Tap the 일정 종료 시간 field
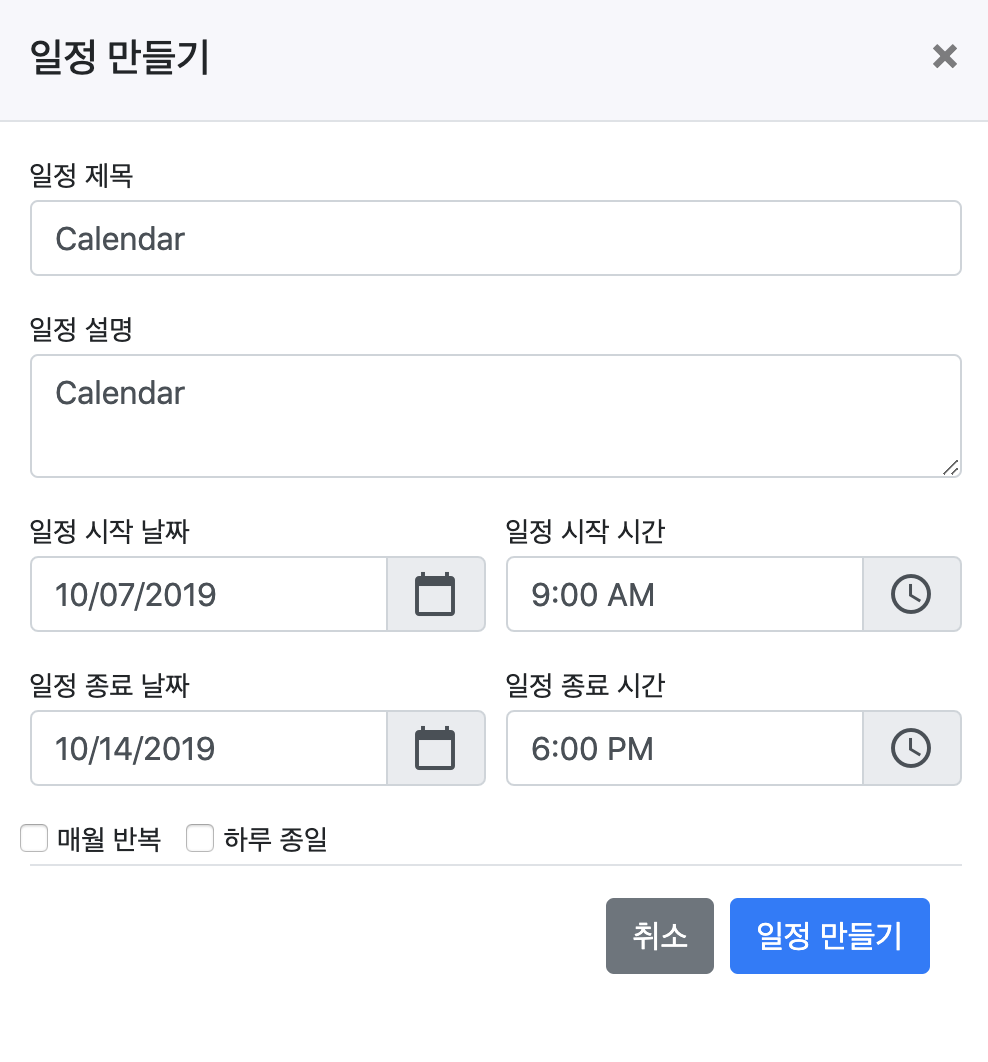 (685, 749)
